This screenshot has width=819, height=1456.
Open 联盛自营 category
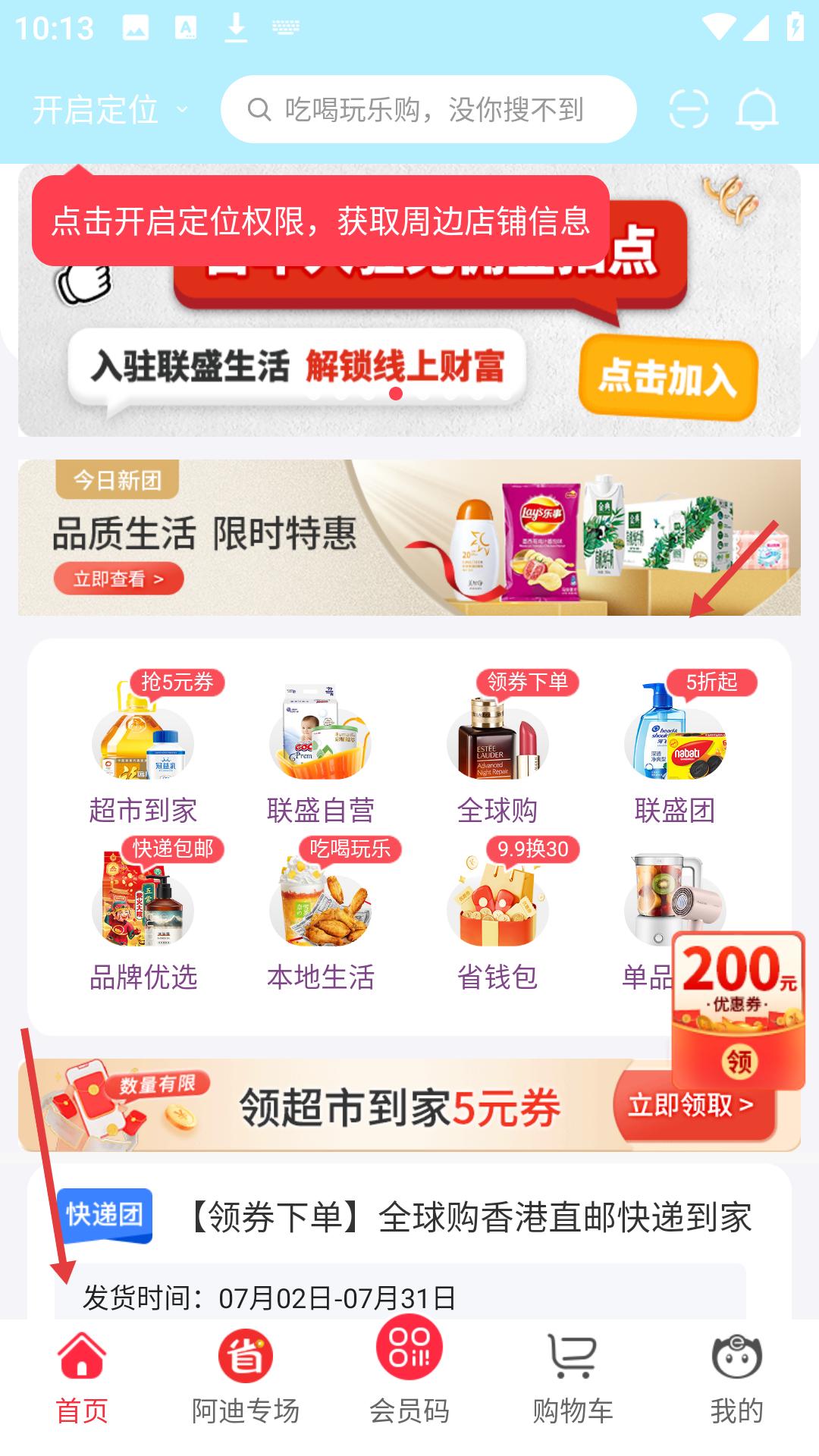tap(320, 751)
